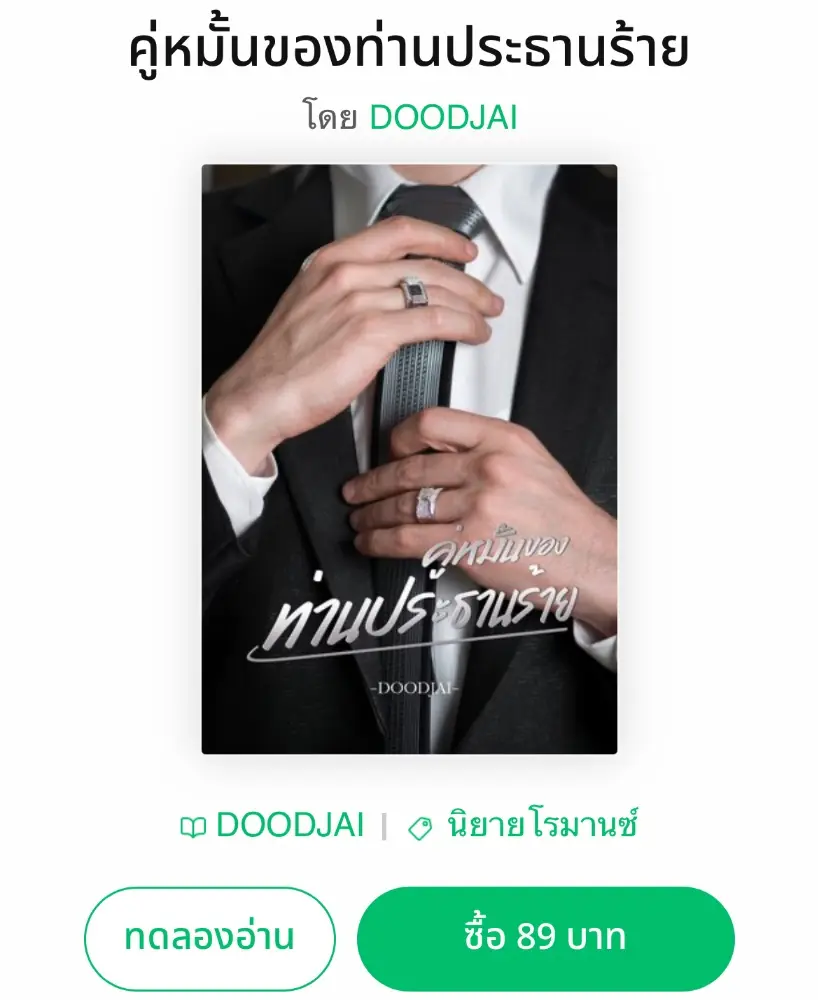This screenshot has width=818, height=1000.
Task: Tap ทดลองอ่าน to read a sample
Action: (x=209, y=938)
